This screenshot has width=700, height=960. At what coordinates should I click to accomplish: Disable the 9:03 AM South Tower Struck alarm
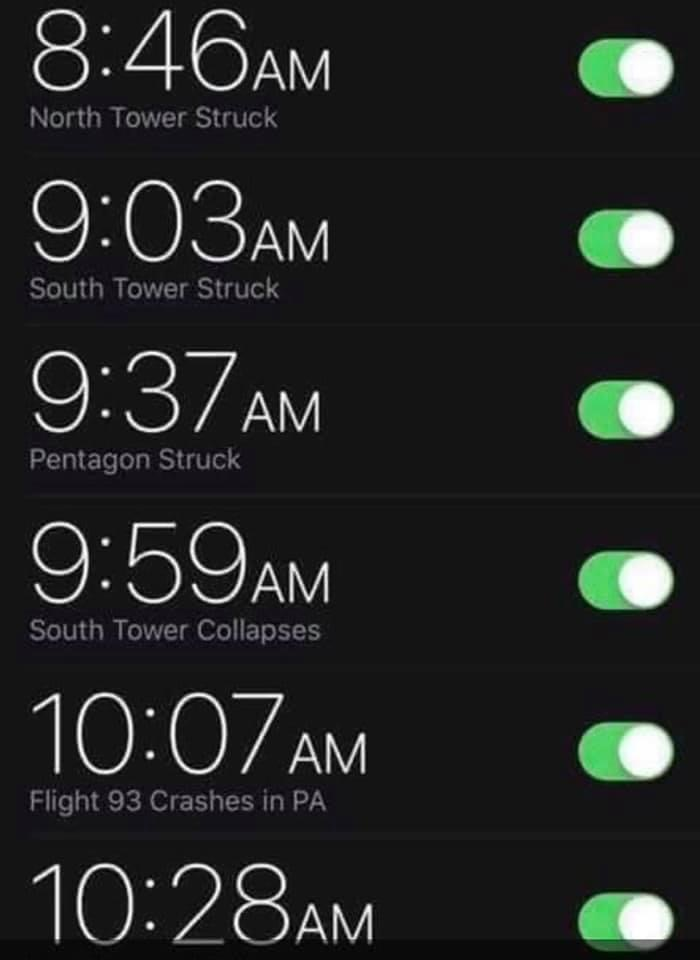pos(625,239)
